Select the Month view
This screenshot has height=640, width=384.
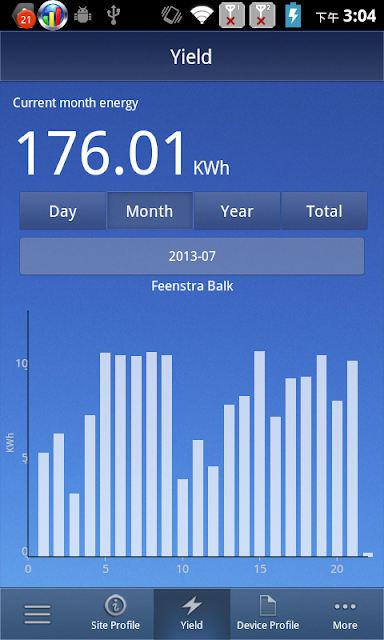click(150, 211)
